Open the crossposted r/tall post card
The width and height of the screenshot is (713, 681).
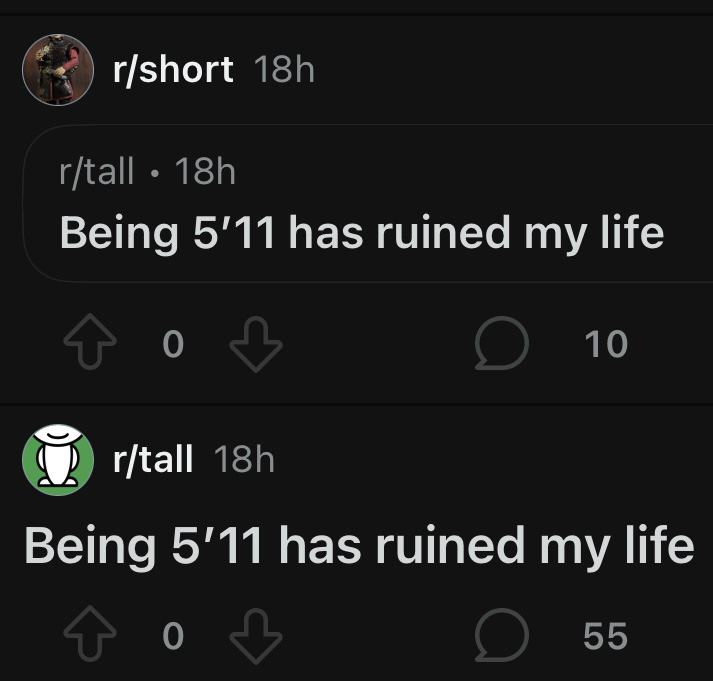coord(360,205)
